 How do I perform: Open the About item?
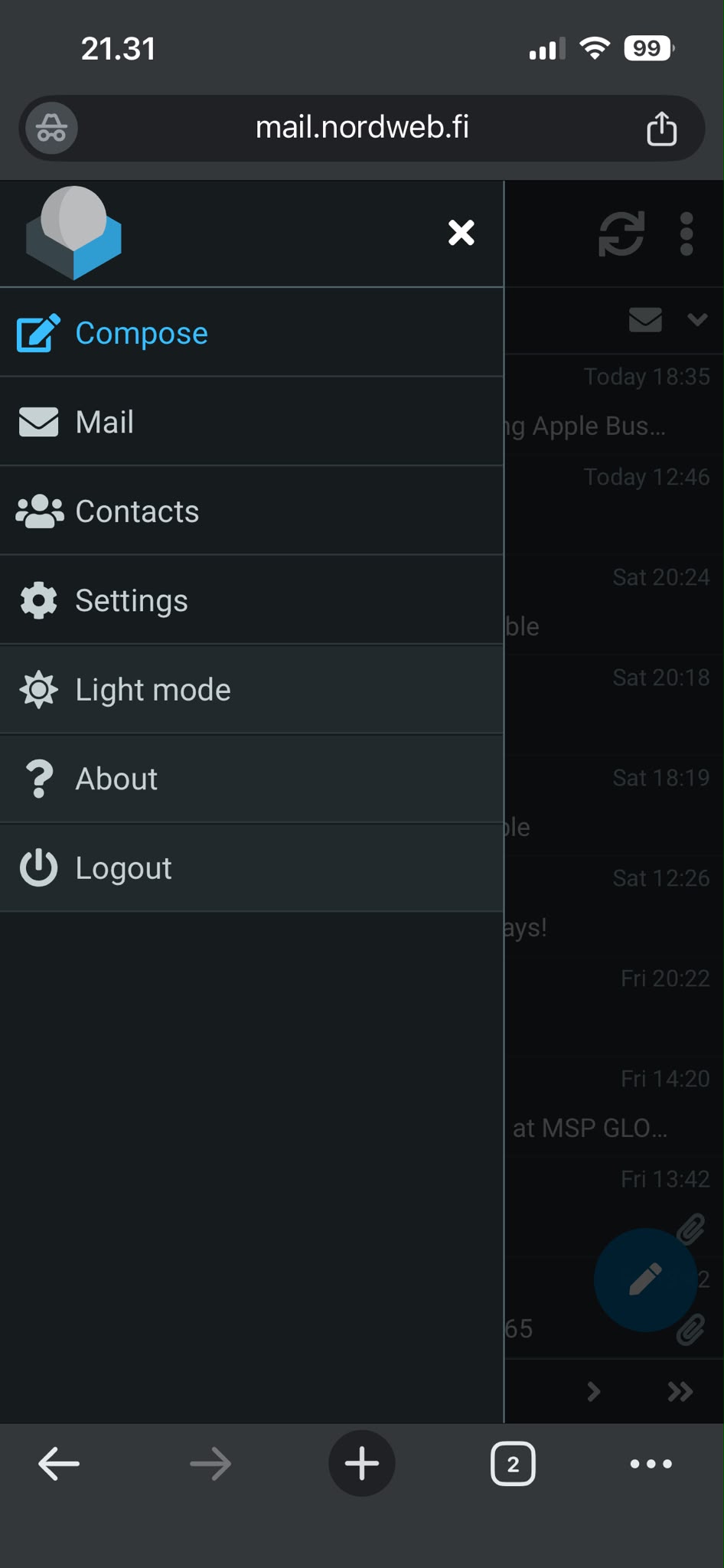(x=252, y=779)
